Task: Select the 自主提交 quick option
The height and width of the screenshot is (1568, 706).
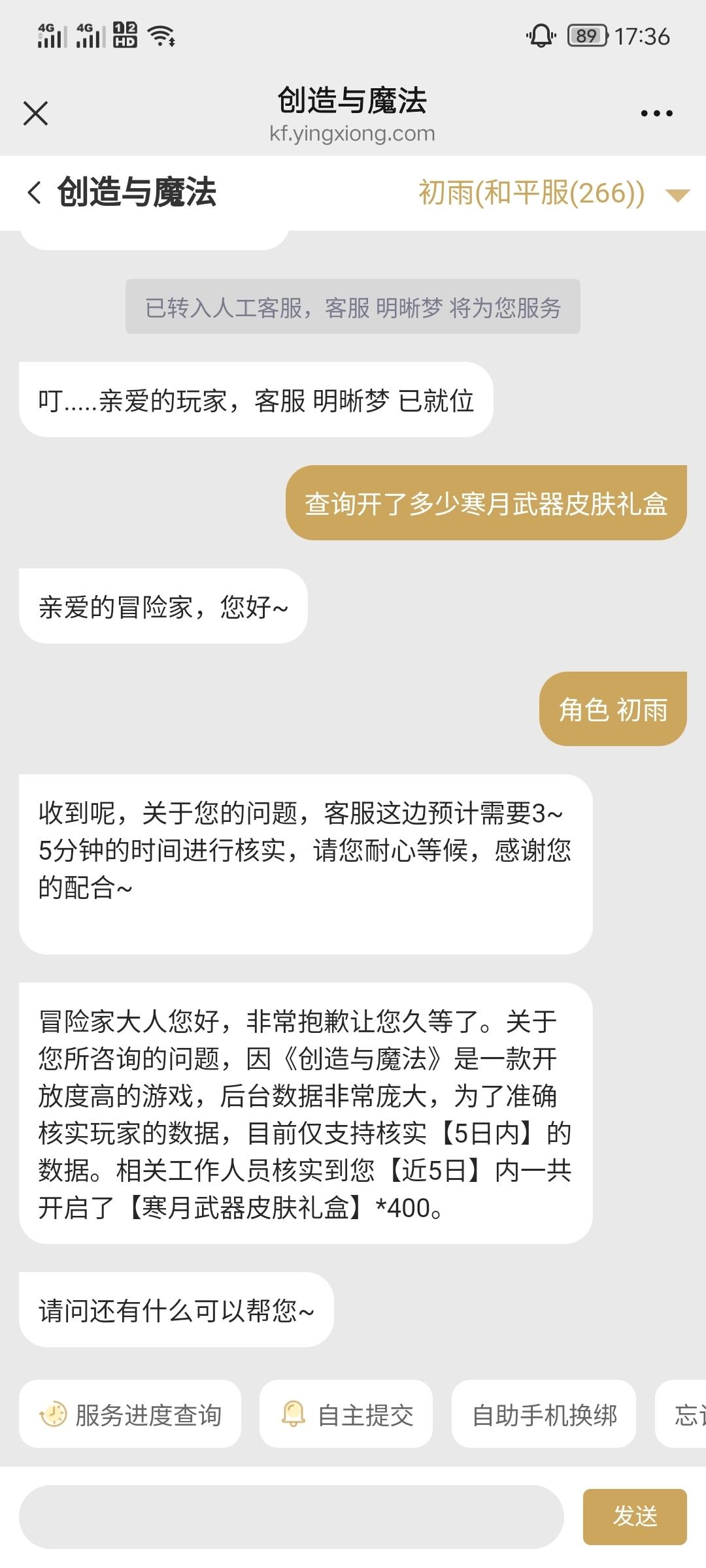Action: pos(346,1415)
